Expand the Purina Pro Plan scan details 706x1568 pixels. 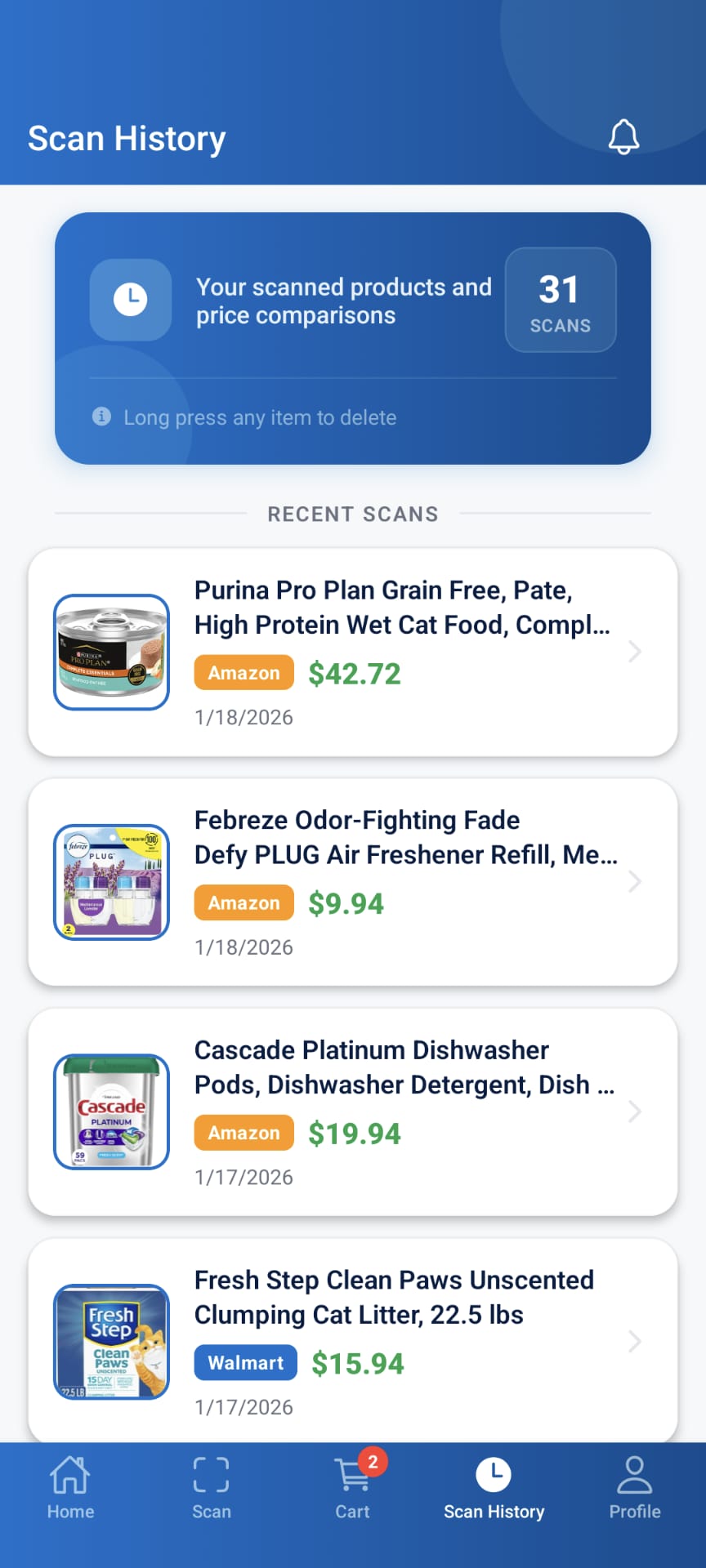click(635, 651)
